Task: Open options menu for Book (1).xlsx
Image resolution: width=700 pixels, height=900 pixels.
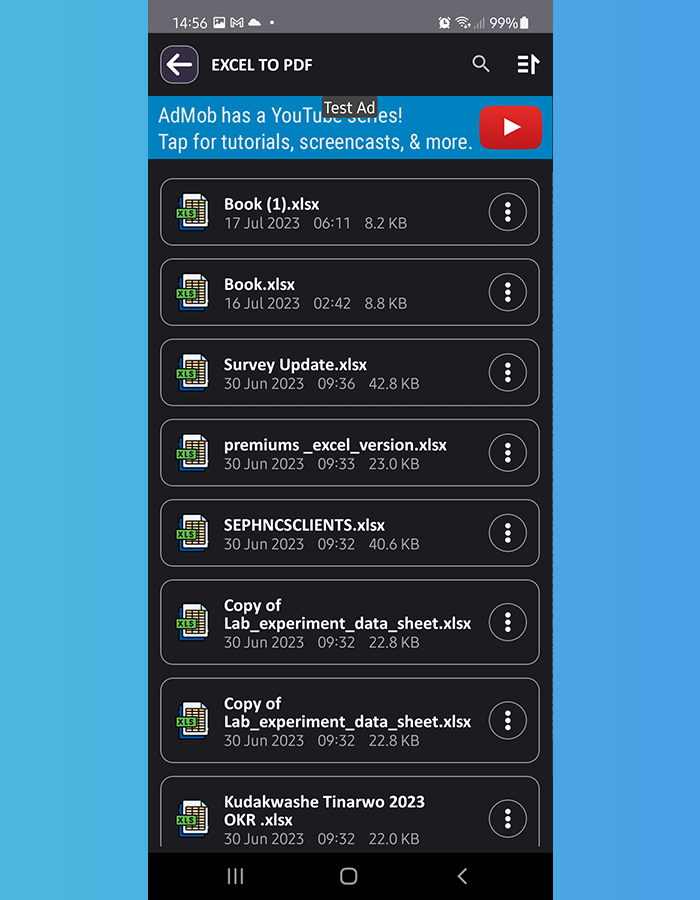Action: click(x=508, y=212)
